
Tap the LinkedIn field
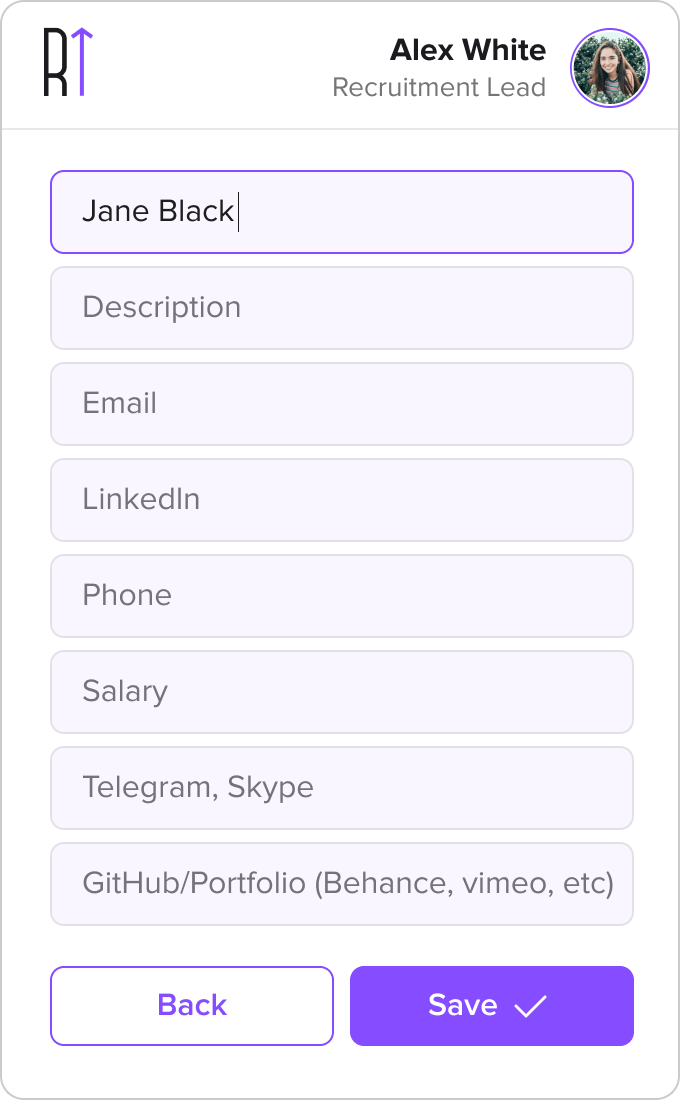pos(341,500)
